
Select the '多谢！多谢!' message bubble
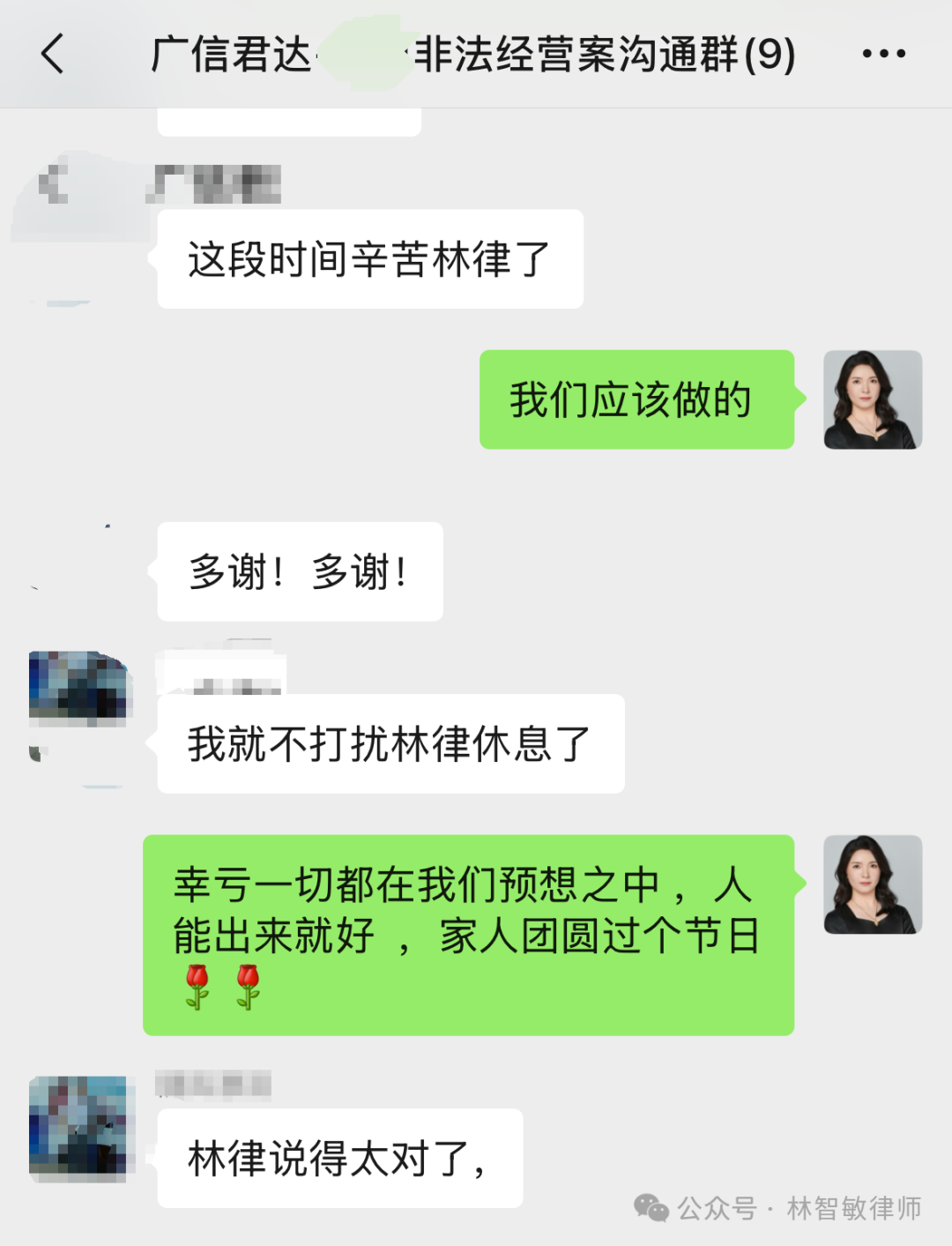(x=299, y=571)
